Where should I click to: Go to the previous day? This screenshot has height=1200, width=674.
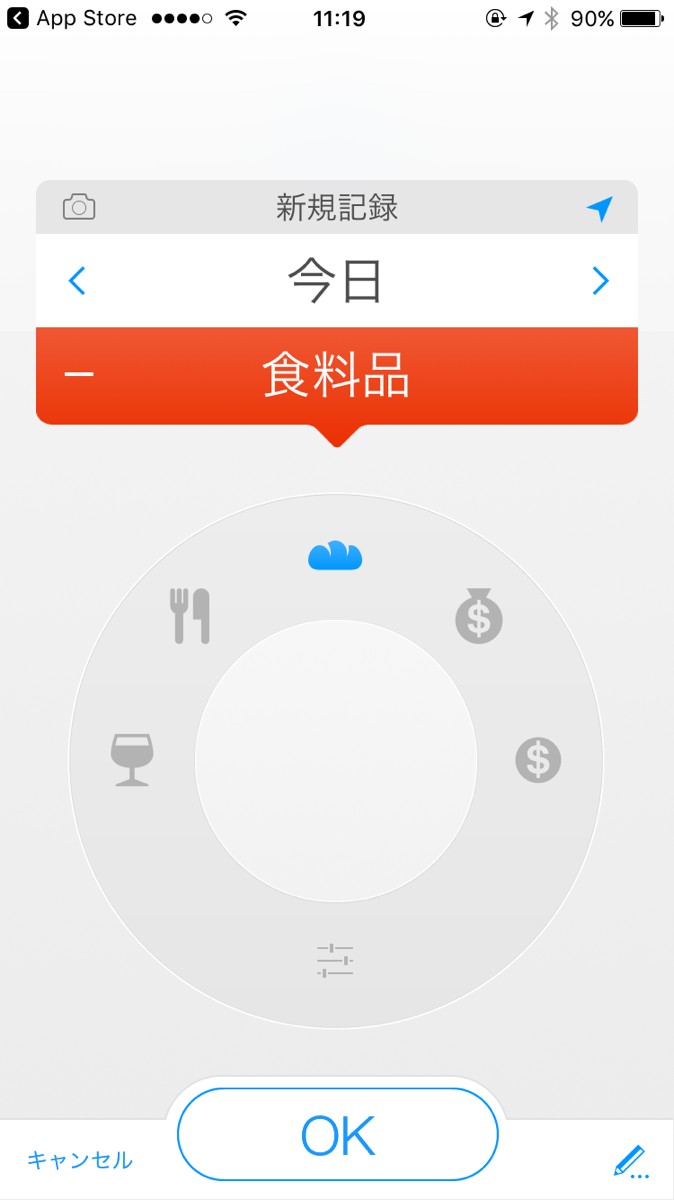[x=77, y=281]
